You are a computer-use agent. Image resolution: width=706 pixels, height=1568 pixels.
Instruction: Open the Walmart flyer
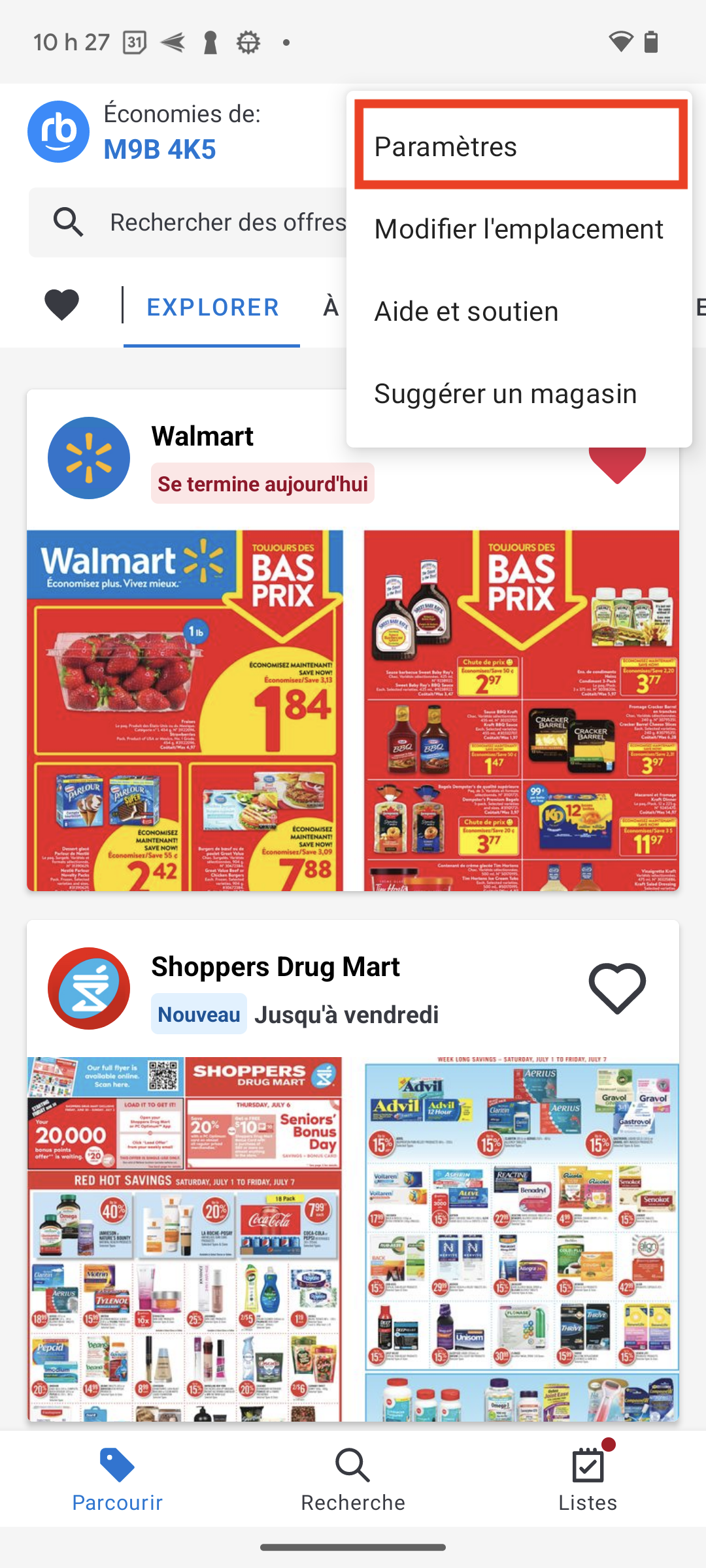pyautogui.click(x=185, y=710)
